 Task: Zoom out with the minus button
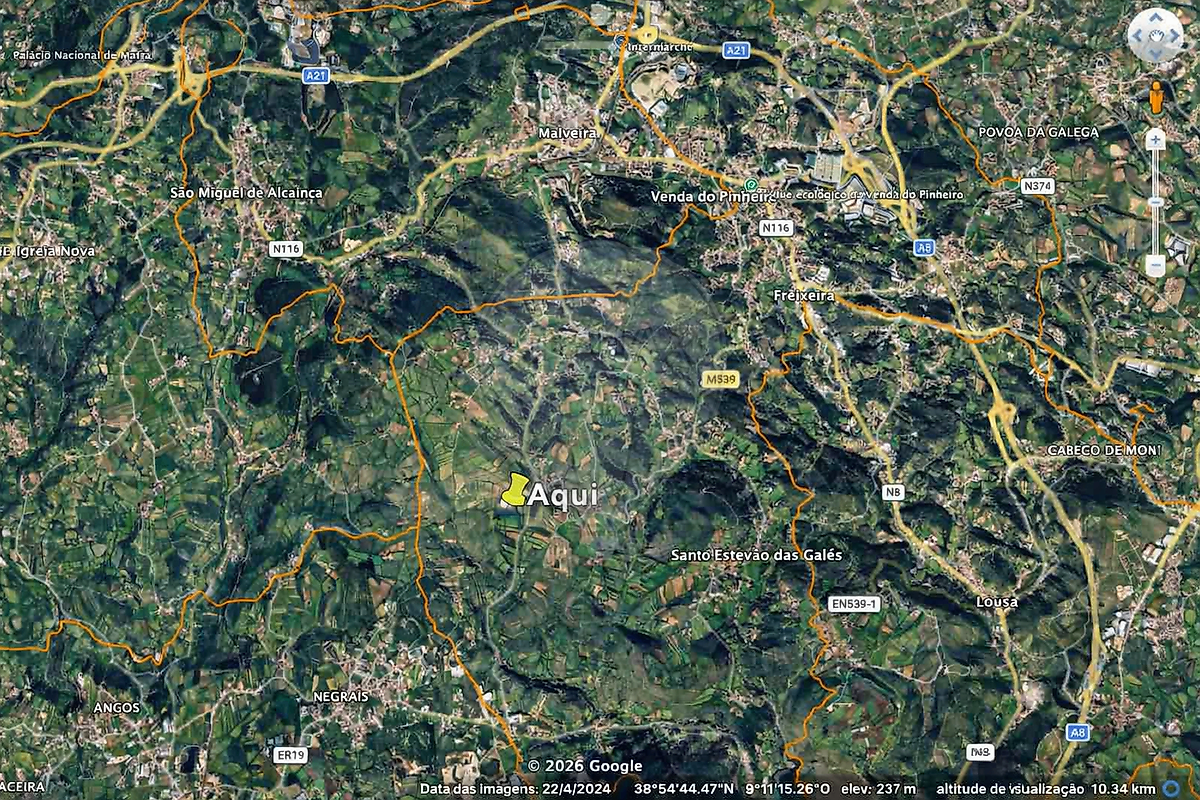click(x=1156, y=266)
